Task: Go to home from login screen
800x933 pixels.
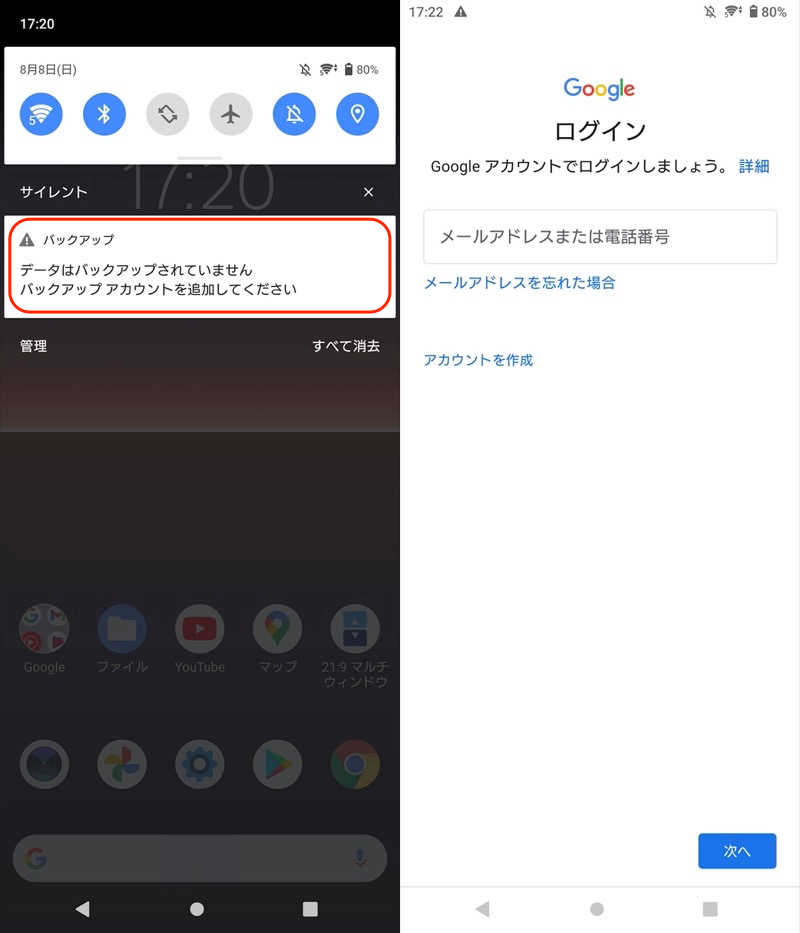Action: 597,909
